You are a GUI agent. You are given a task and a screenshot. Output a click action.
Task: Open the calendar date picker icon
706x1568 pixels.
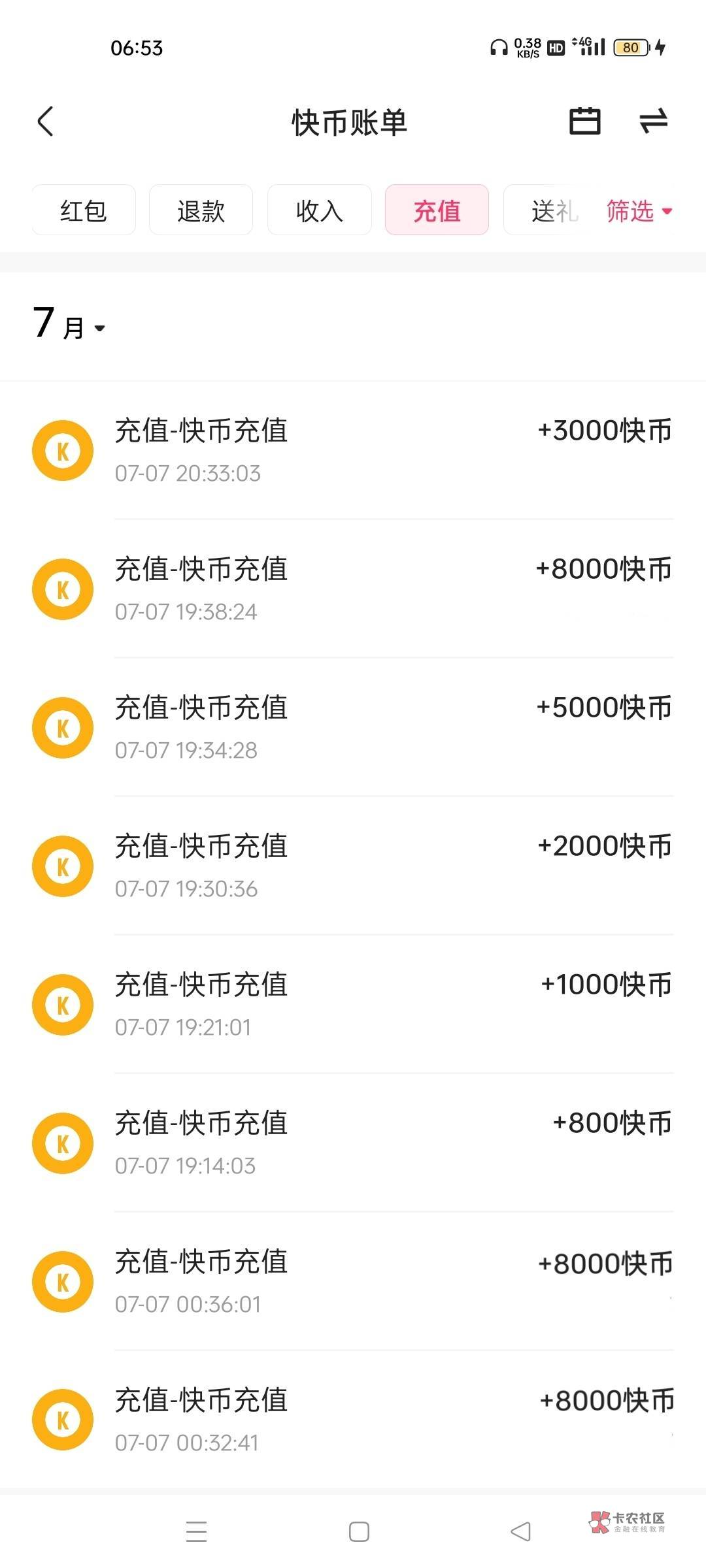(x=584, y=121)
